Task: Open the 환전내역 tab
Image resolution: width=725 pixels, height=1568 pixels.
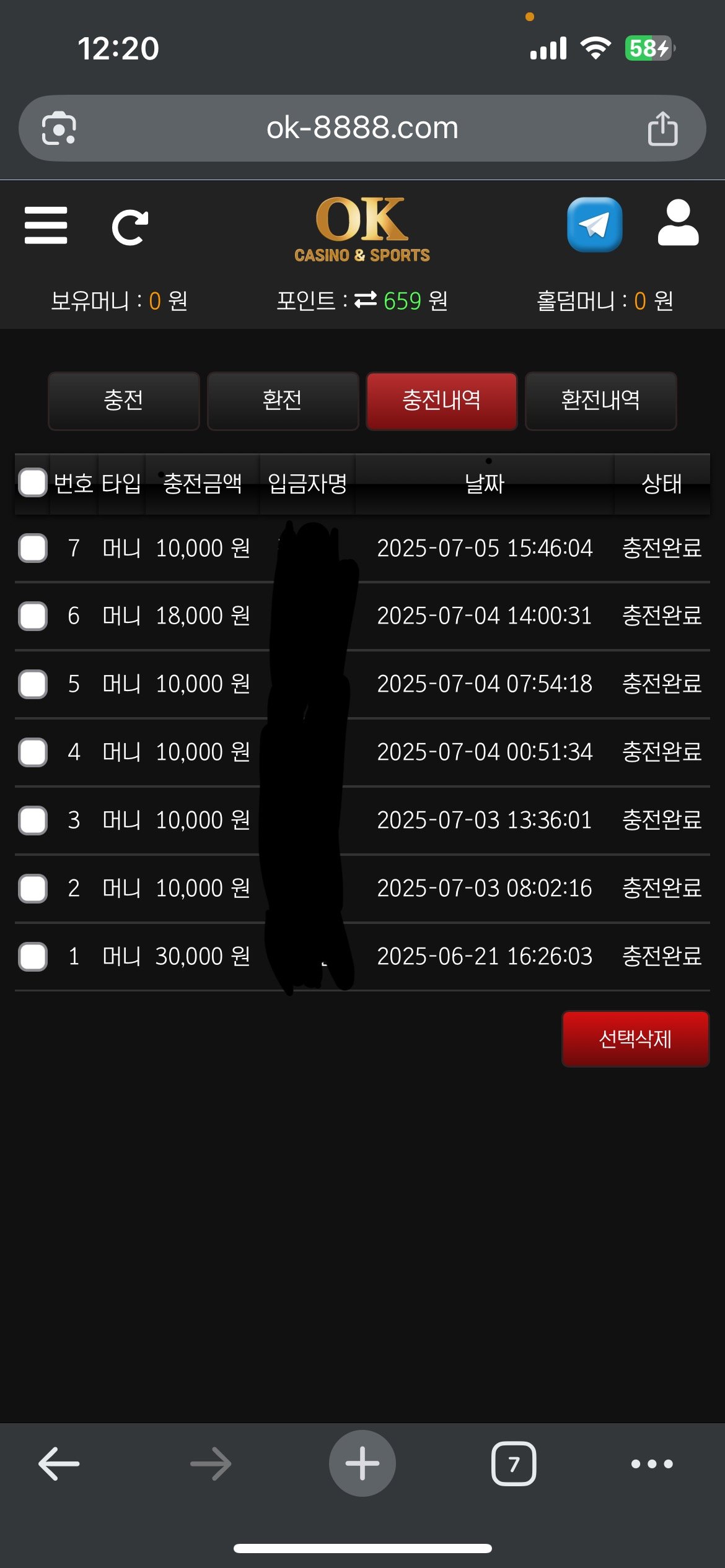Action: point(600,401)
